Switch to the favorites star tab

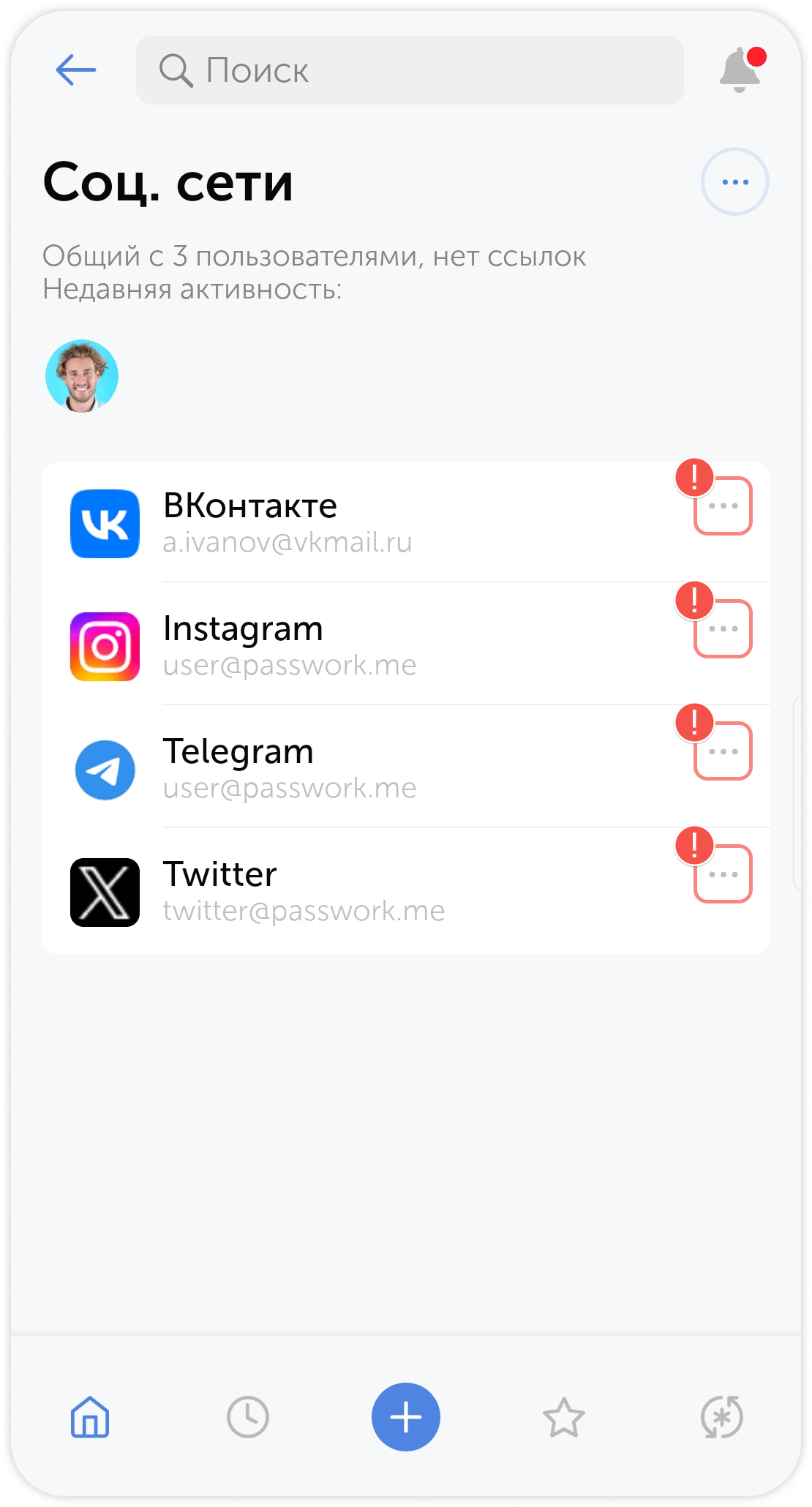[x=564, y=1417]
